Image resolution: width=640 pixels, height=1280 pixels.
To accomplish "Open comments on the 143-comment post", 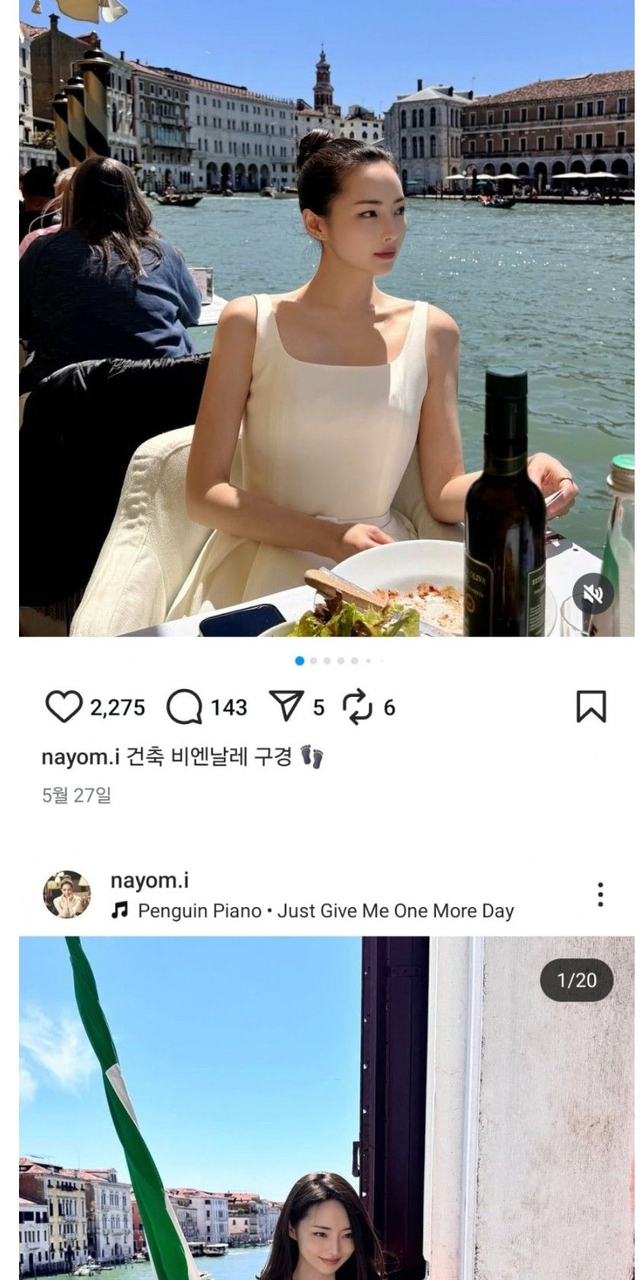I will 184,707.
